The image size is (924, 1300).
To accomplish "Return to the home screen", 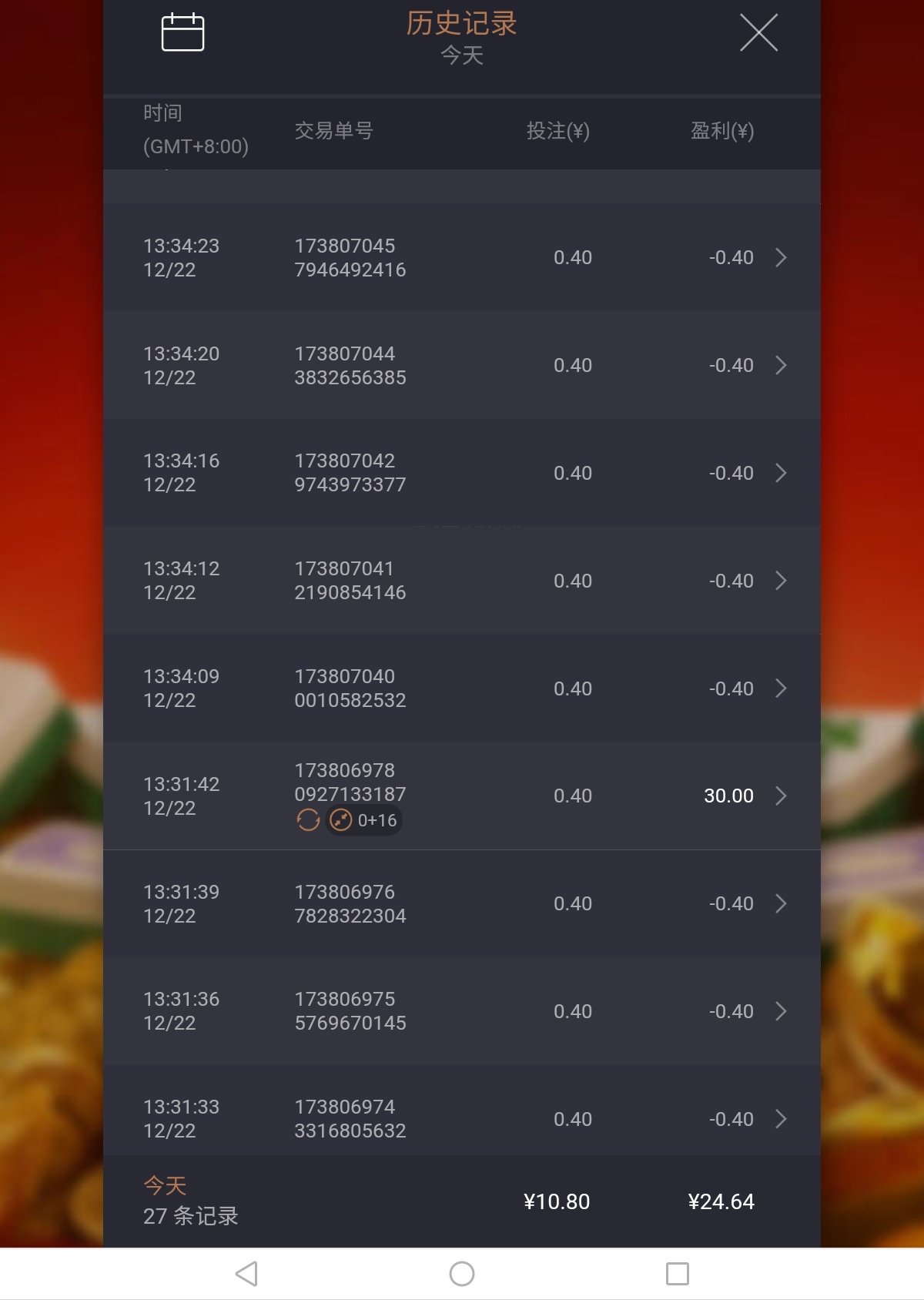I will point(462,1274).
